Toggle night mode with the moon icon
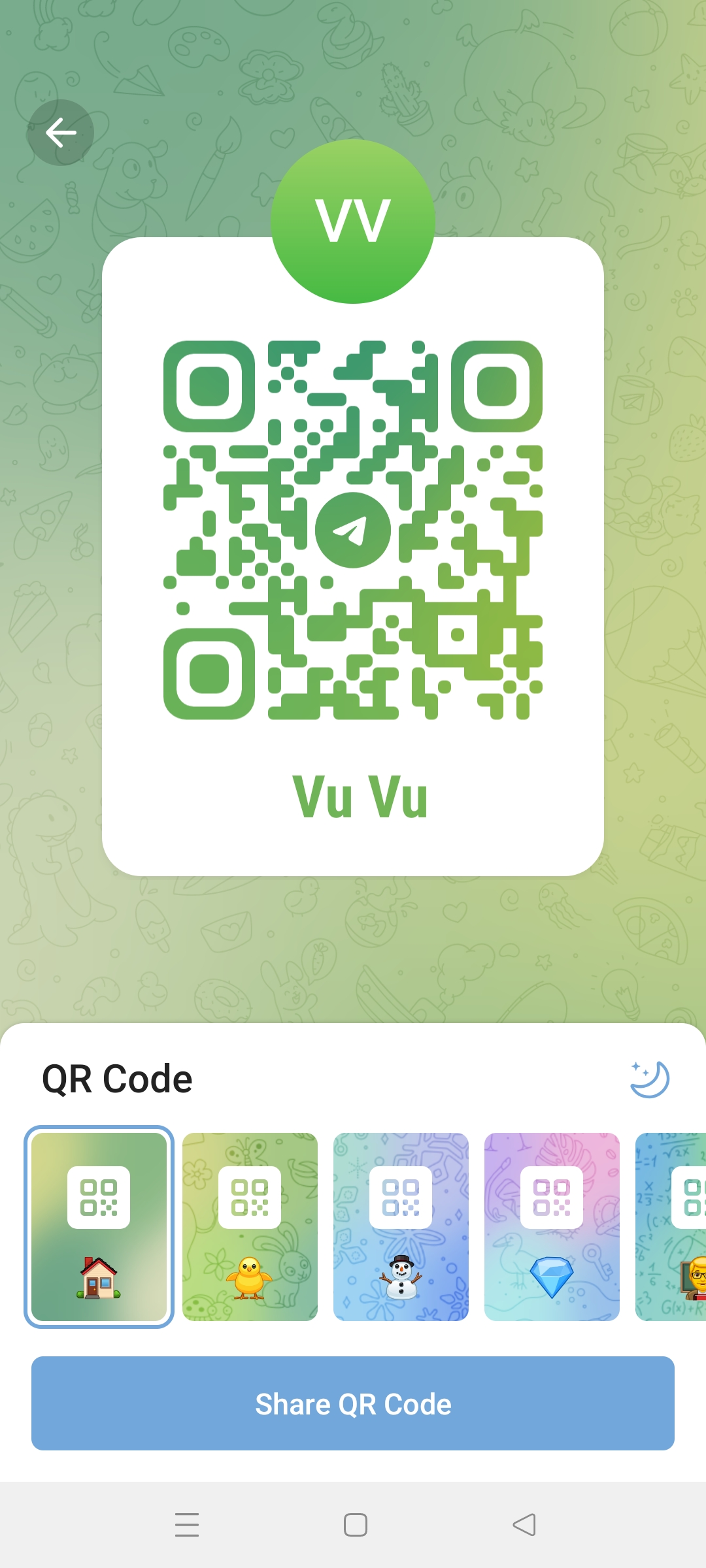 pos(649,1079)
